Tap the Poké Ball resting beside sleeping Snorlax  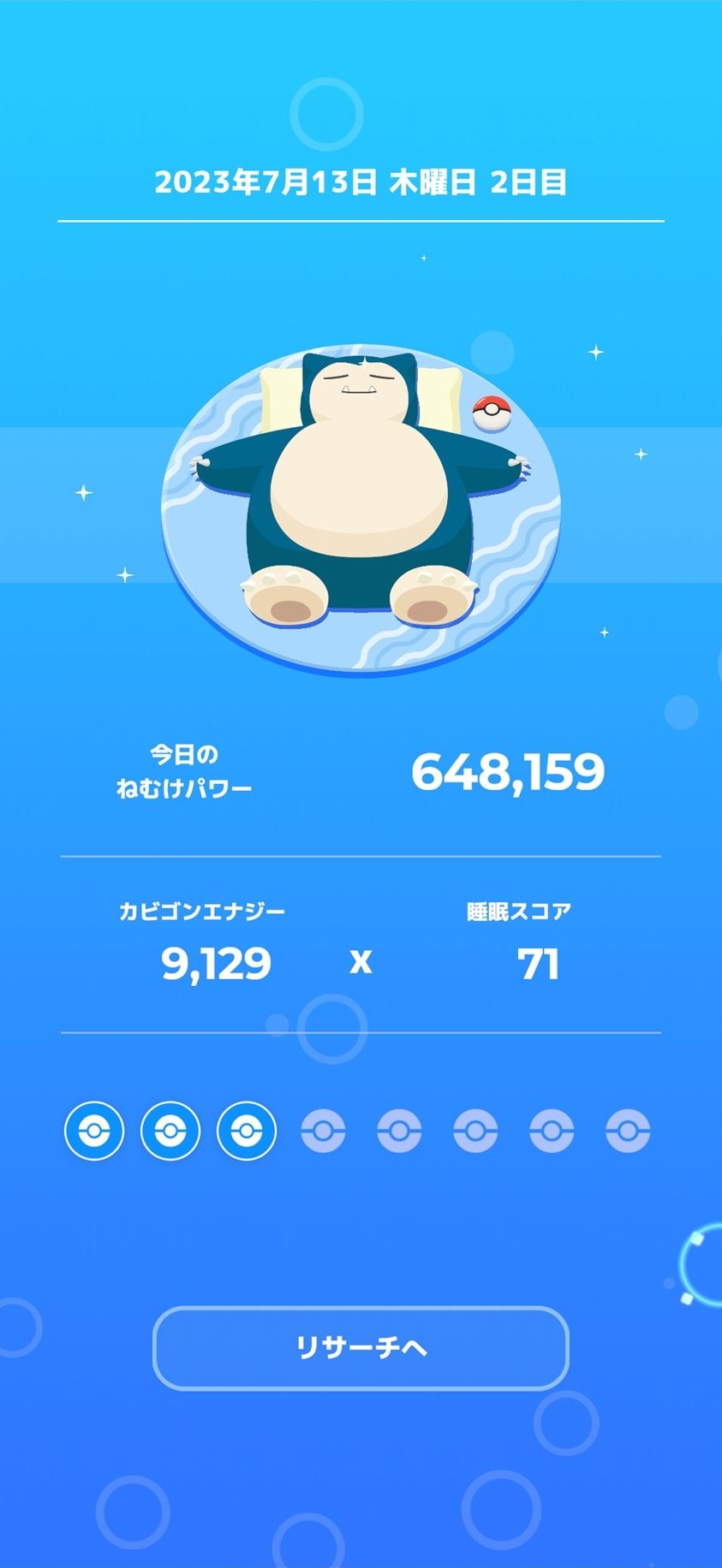pyautogui.click(x=492, y=412)
